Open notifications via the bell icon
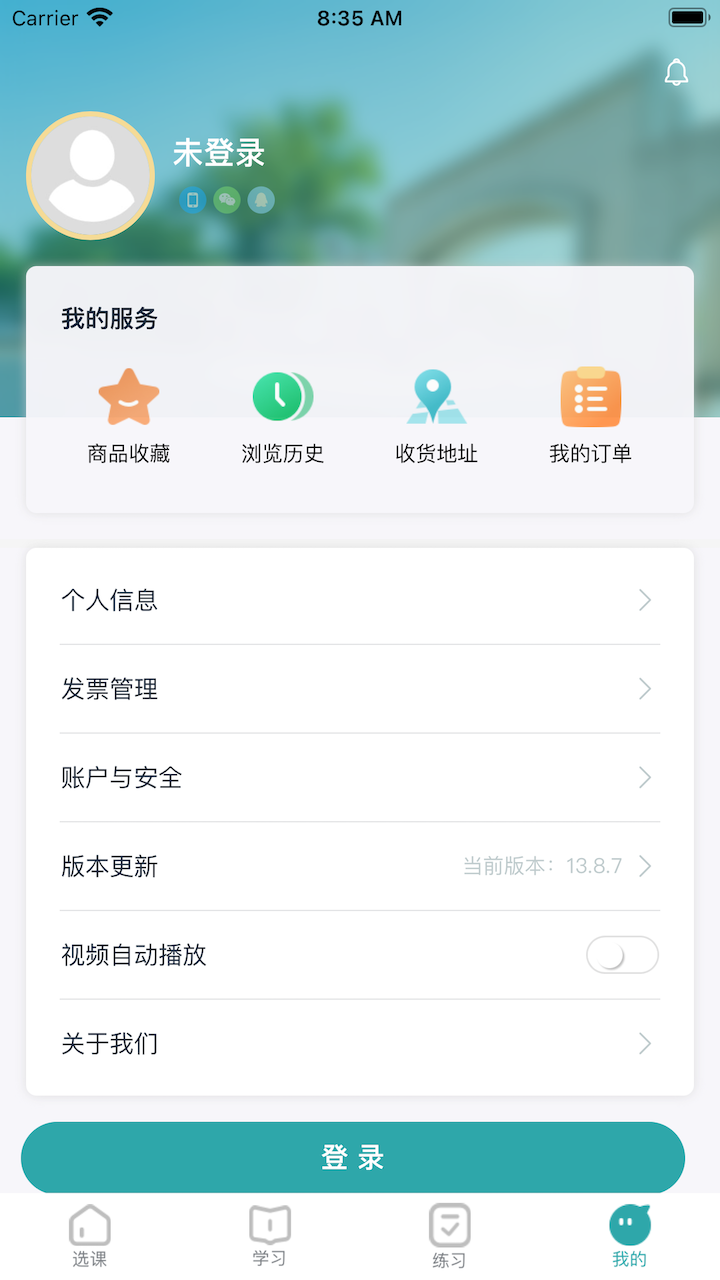The width and height of the screenshot is (720, 1280). [x=675, y=72]
